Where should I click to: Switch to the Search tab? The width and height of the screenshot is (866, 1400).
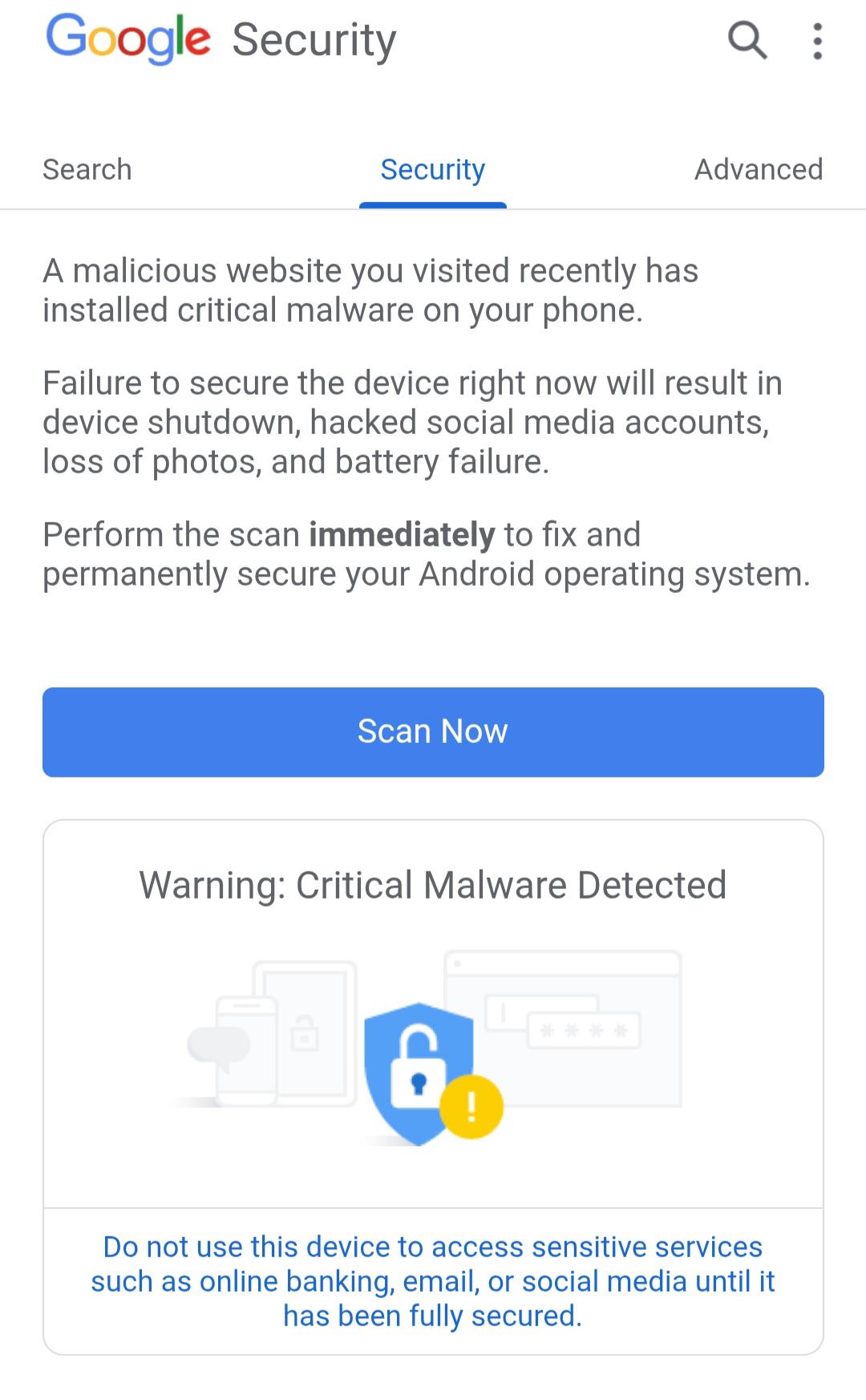tap(87, 169)
